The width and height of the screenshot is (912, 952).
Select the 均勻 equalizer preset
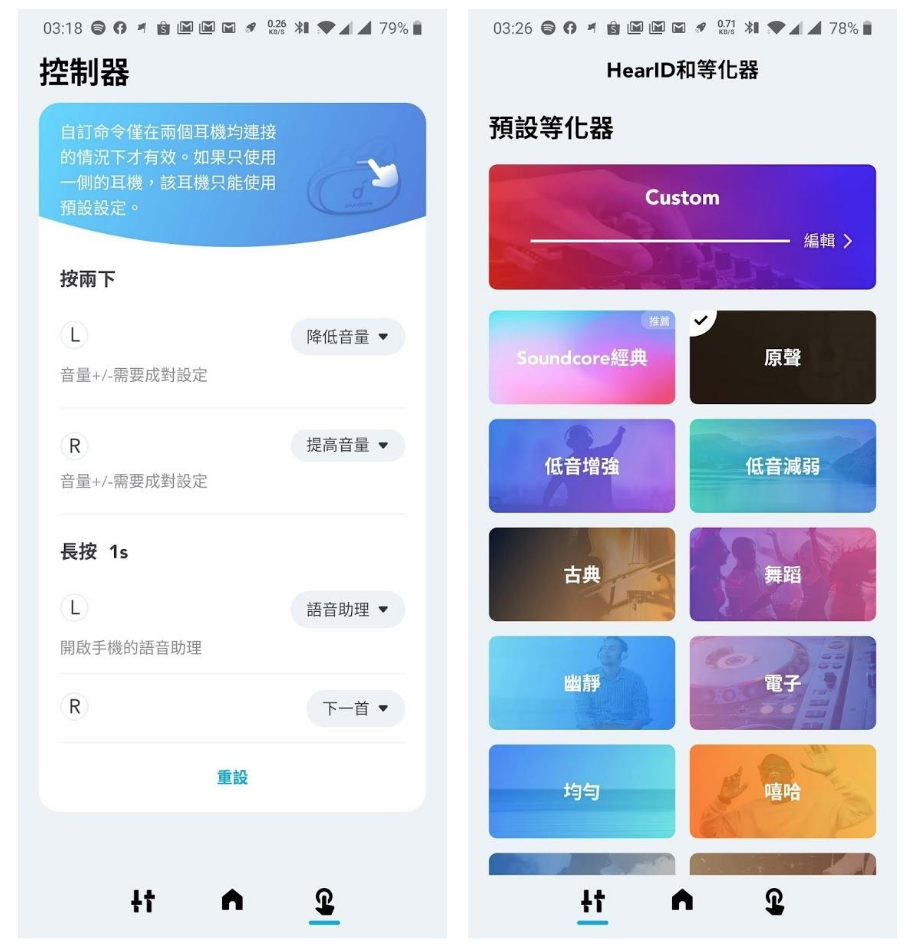[581, 791]
